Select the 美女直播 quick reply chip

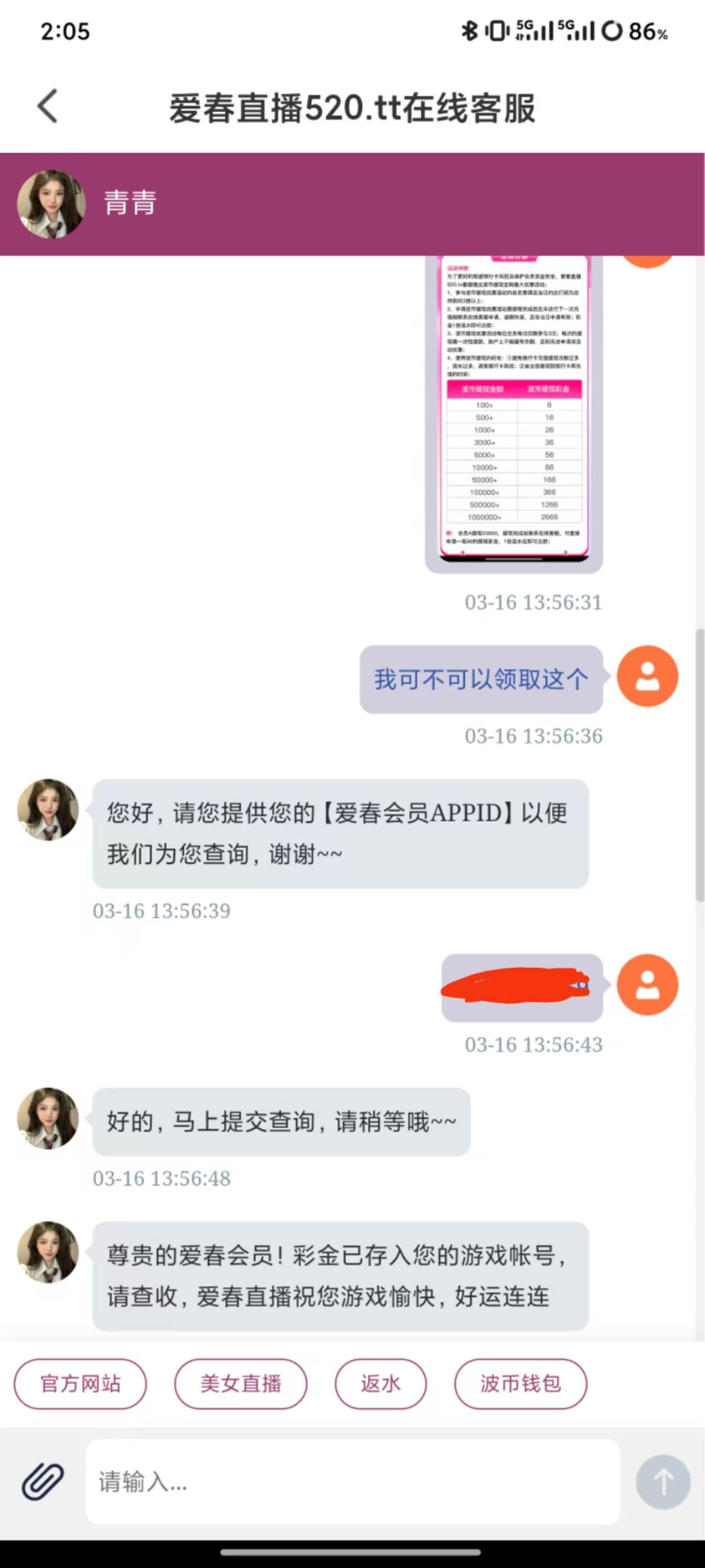pyautogui.click(x=241, y=1383)
